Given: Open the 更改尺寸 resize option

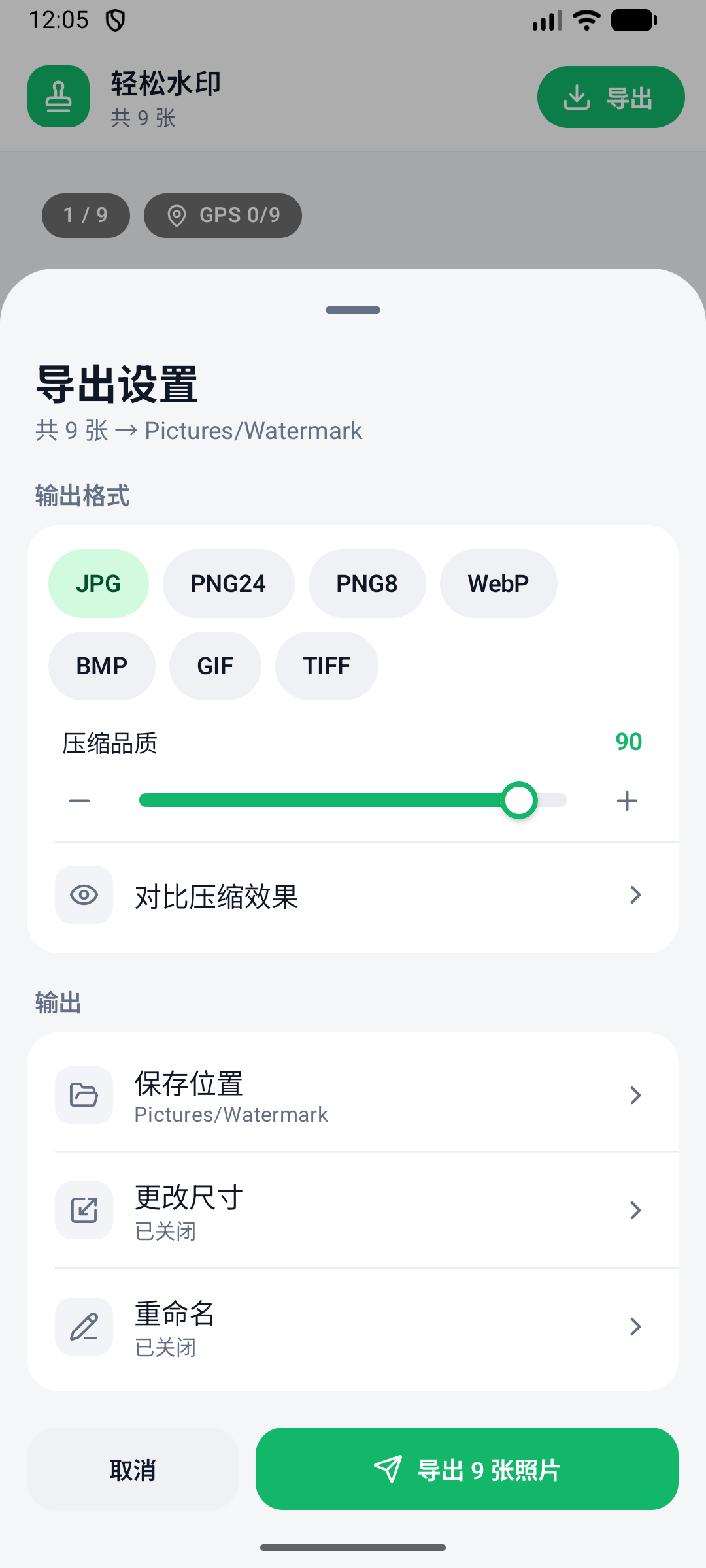Looking at the screenshot, I should point(353,1211).
